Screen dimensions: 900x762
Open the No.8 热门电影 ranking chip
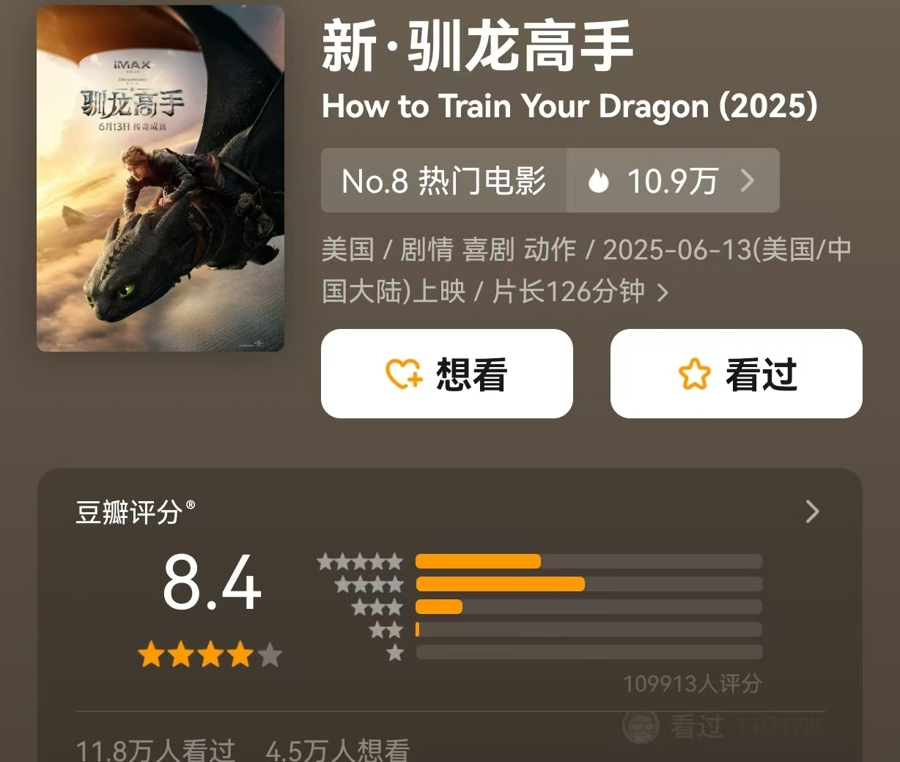pos(444,181)
